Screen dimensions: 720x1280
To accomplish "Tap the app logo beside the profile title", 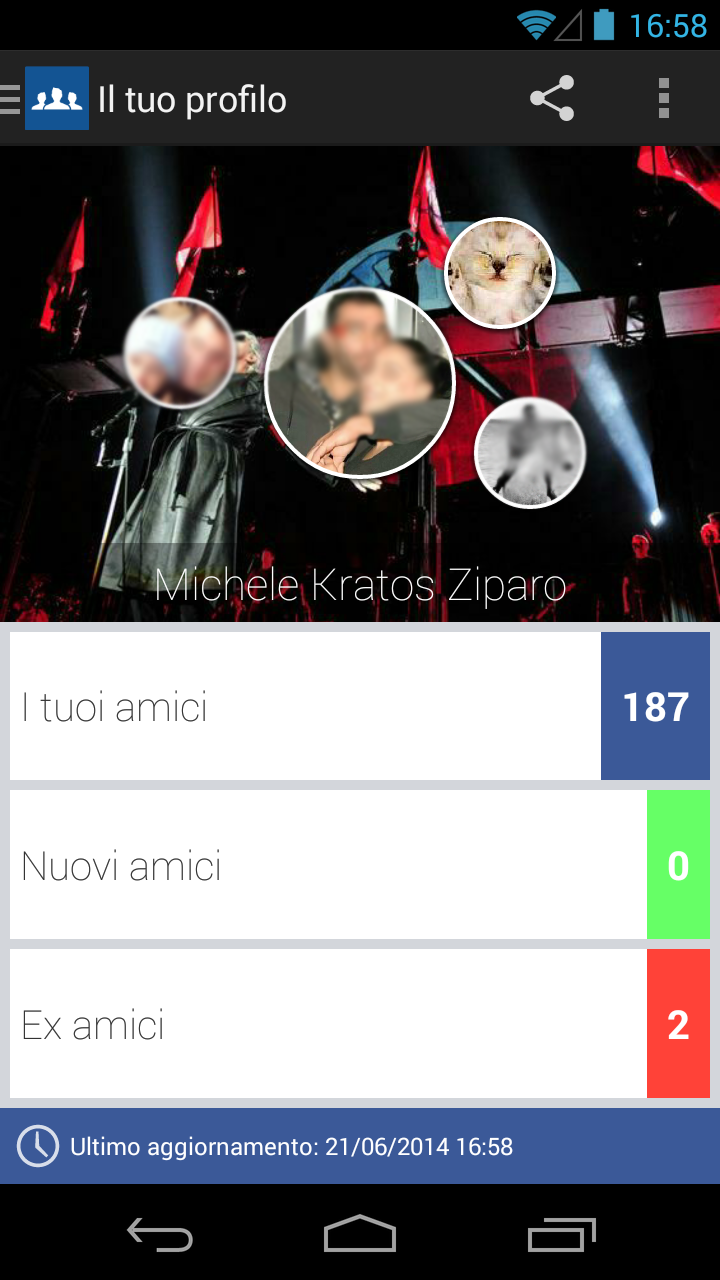I will [57, 98].
